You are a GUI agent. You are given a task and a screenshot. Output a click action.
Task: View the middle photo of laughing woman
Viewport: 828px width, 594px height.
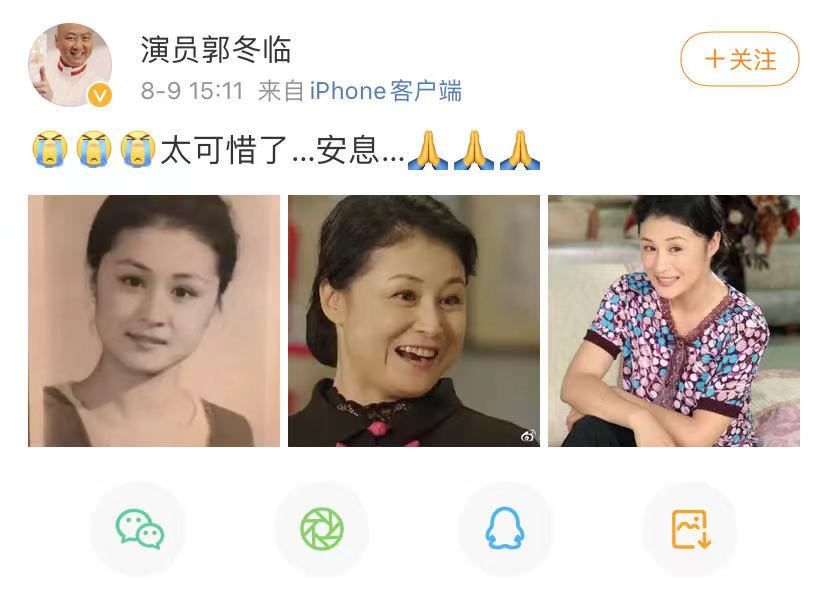tap(414, 320)
